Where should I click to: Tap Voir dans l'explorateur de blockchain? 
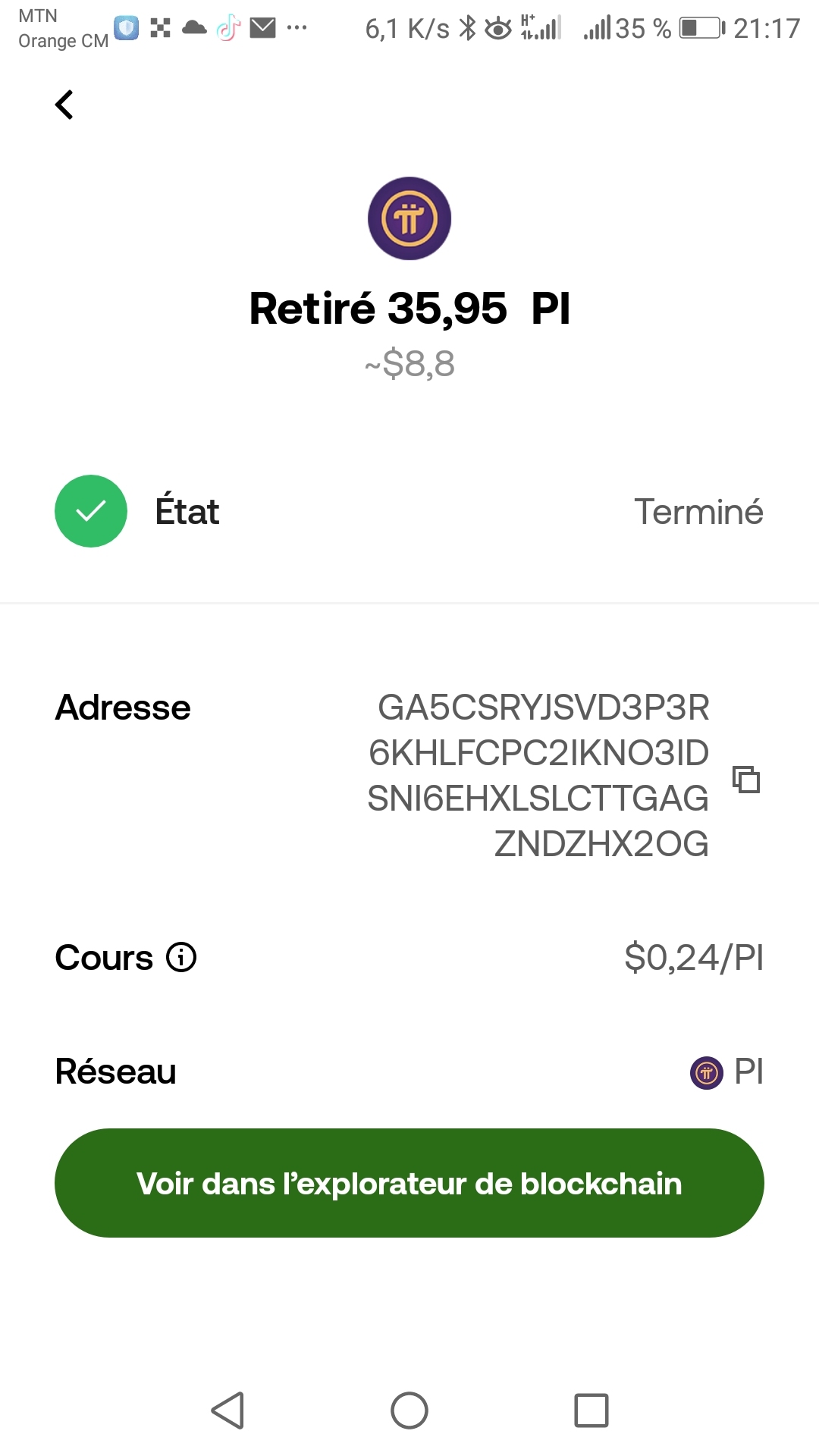pos(409,1183)
